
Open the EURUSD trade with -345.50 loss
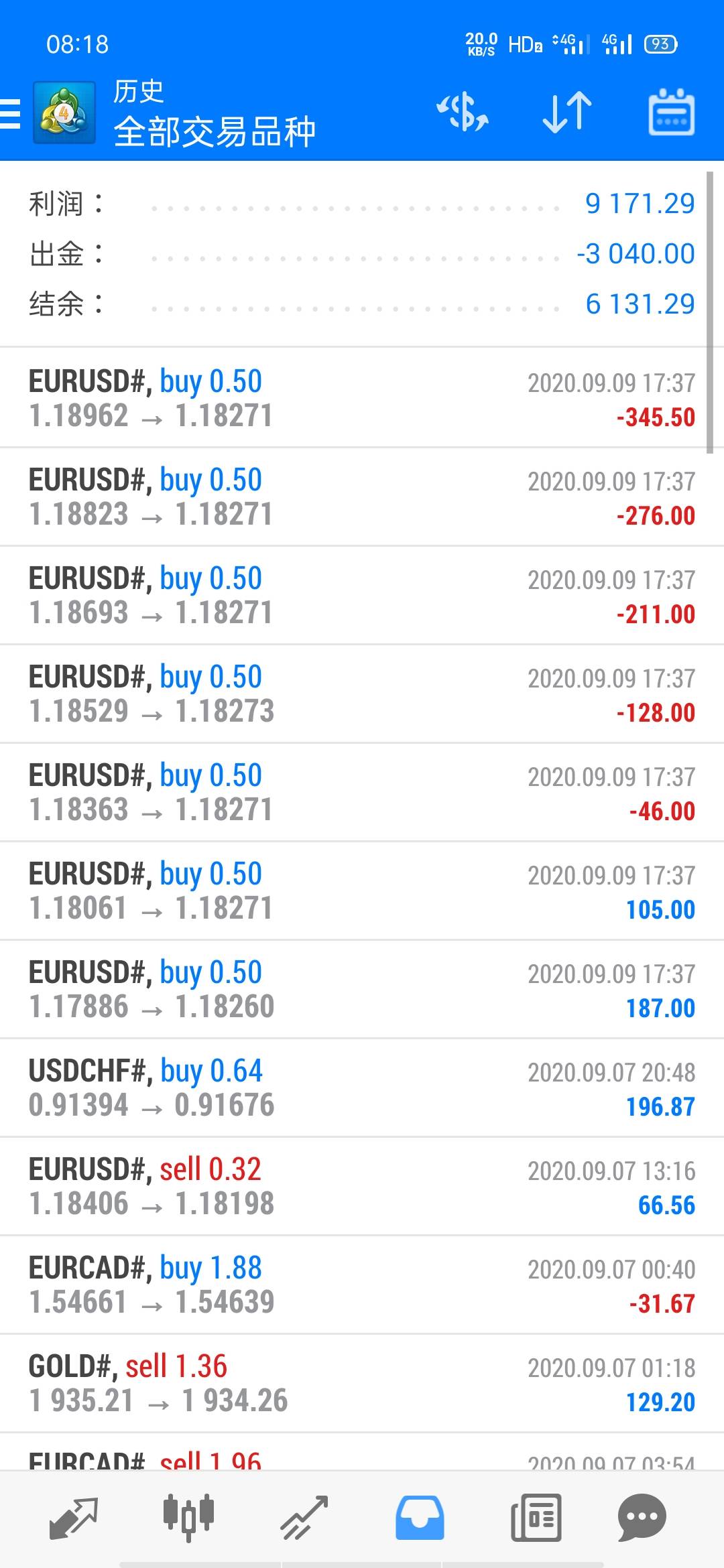(x=362, y=398)
